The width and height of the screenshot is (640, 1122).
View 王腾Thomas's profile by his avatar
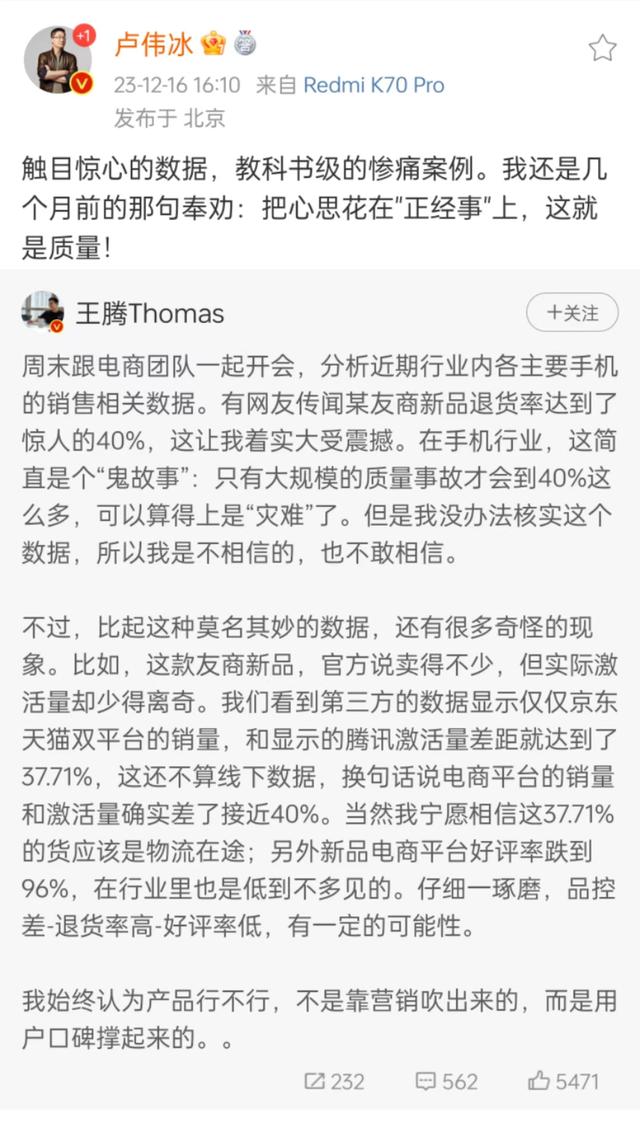42,313
